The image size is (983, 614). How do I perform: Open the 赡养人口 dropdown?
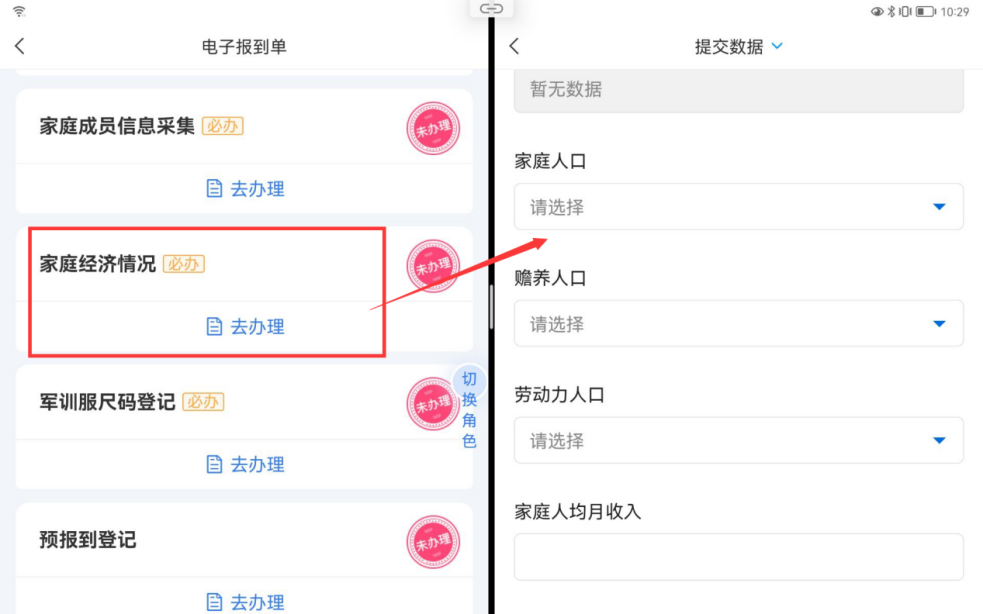738,324
